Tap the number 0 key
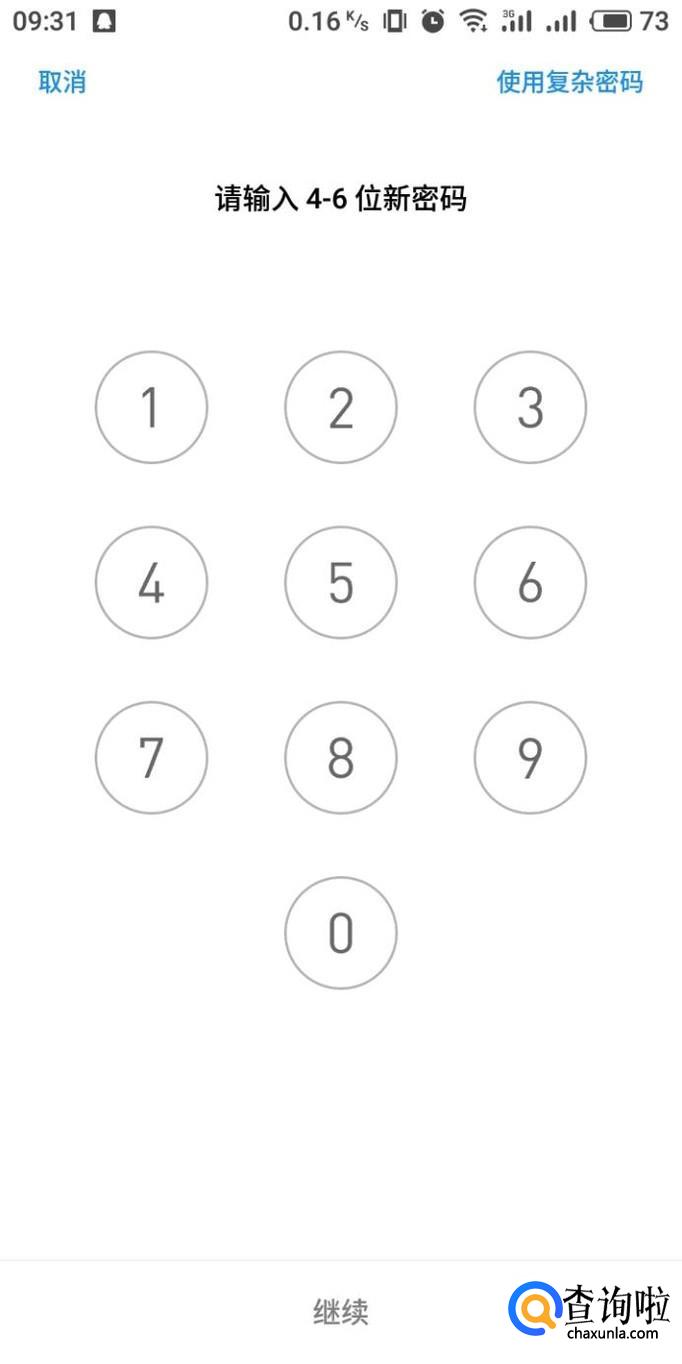 point(341,933)
